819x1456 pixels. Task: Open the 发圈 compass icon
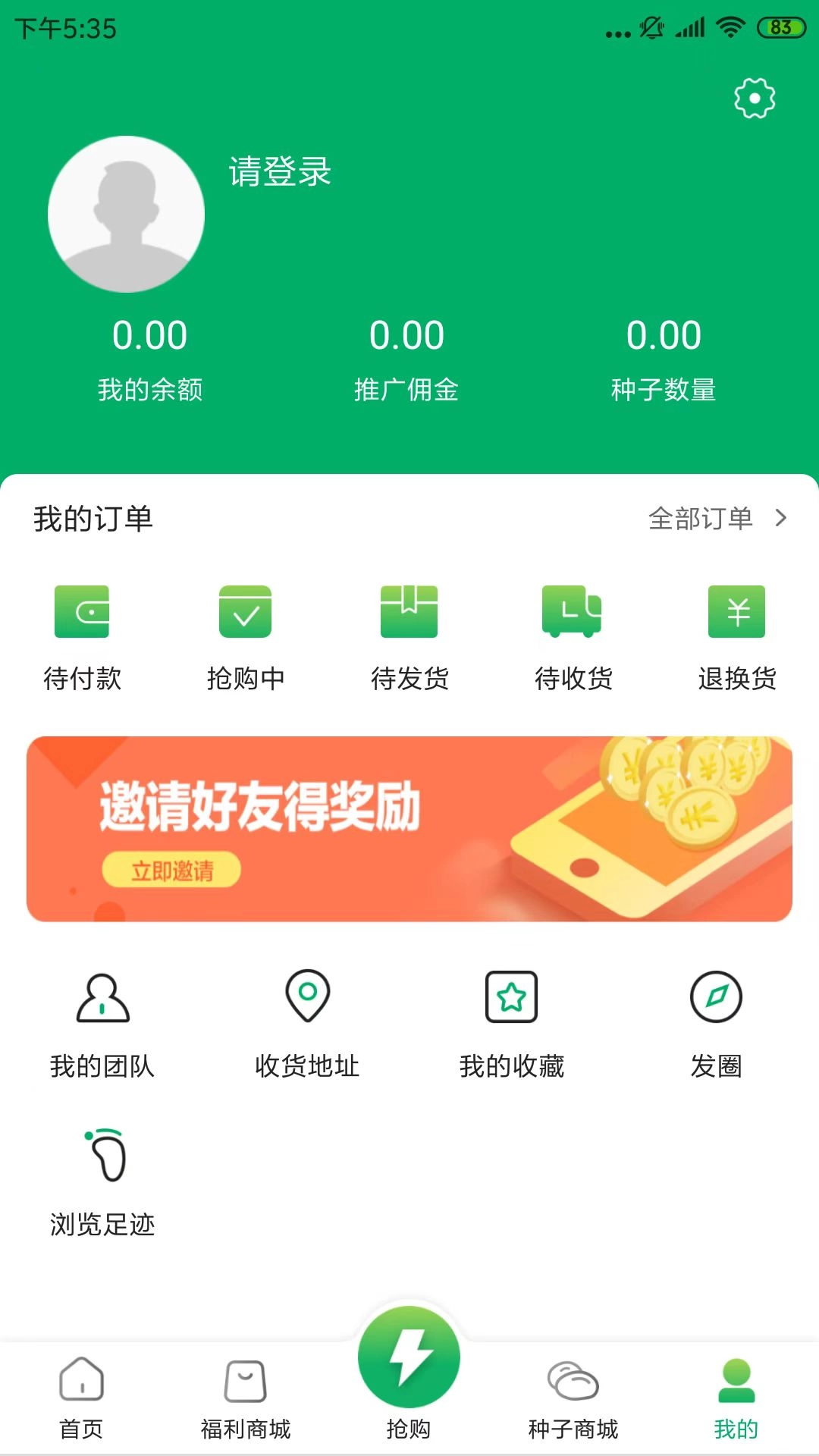[717, 1024]
